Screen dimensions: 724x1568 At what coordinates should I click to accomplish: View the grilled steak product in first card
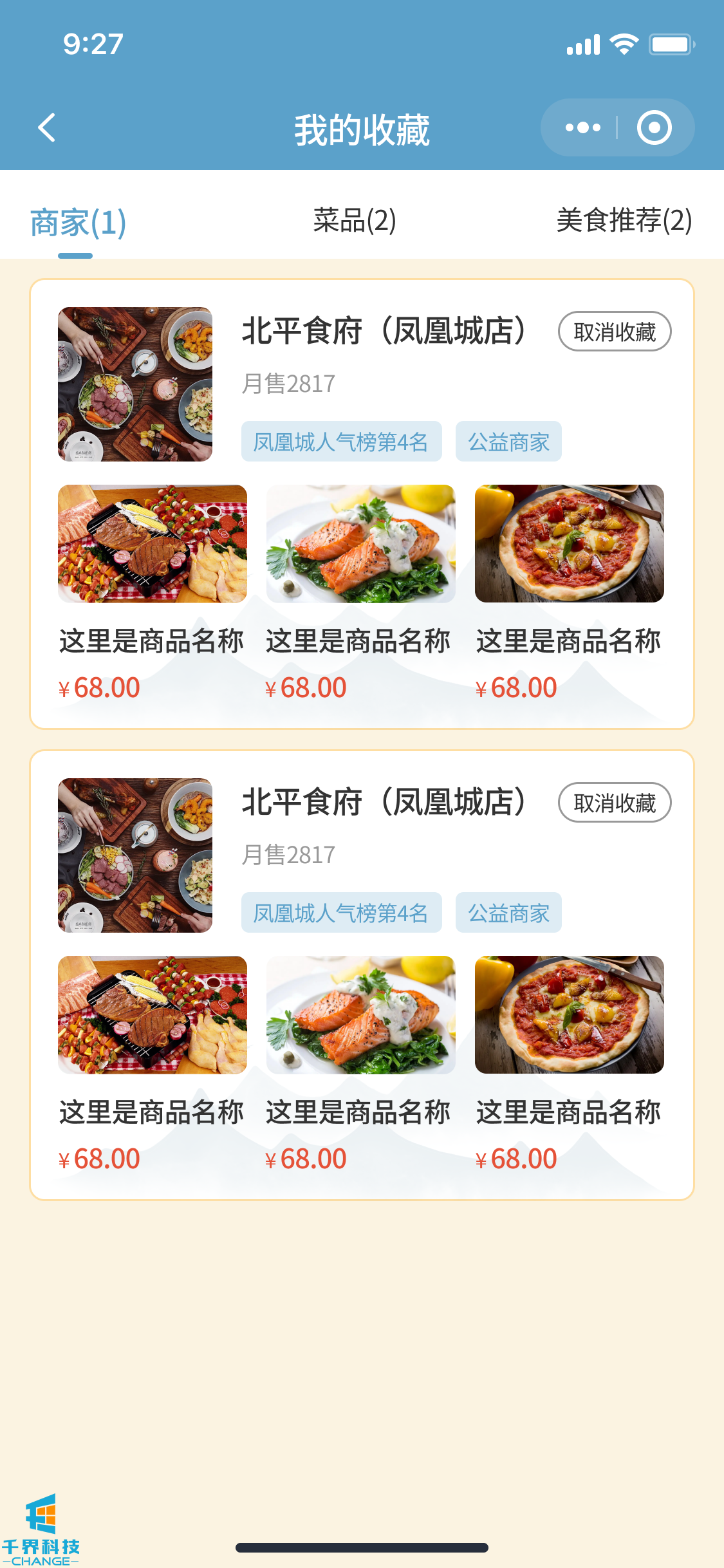click(153, 544)
